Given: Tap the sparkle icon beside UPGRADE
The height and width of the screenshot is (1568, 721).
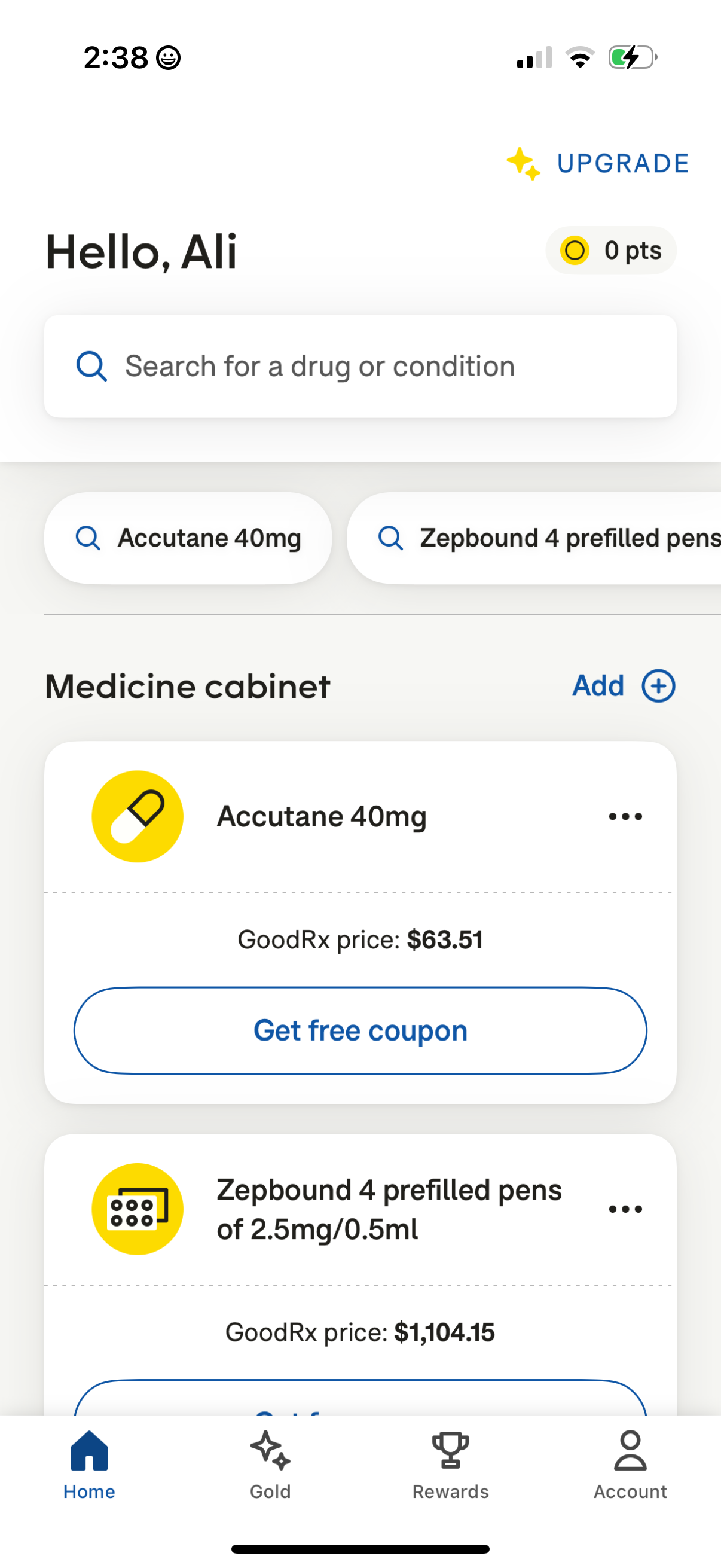Looking at the screenshot, I should click(x=523, y=164).
